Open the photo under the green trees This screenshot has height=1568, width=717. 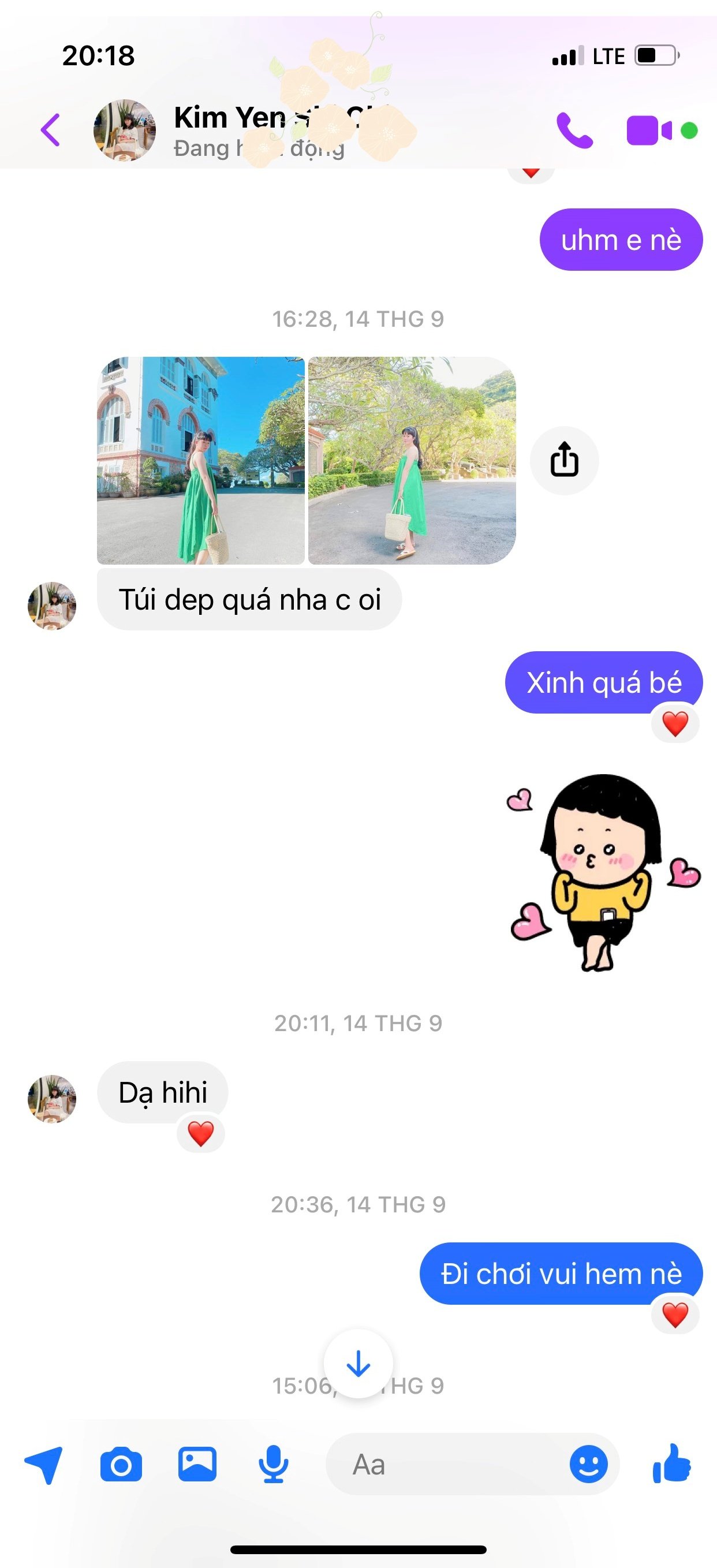tap(412, 461)
